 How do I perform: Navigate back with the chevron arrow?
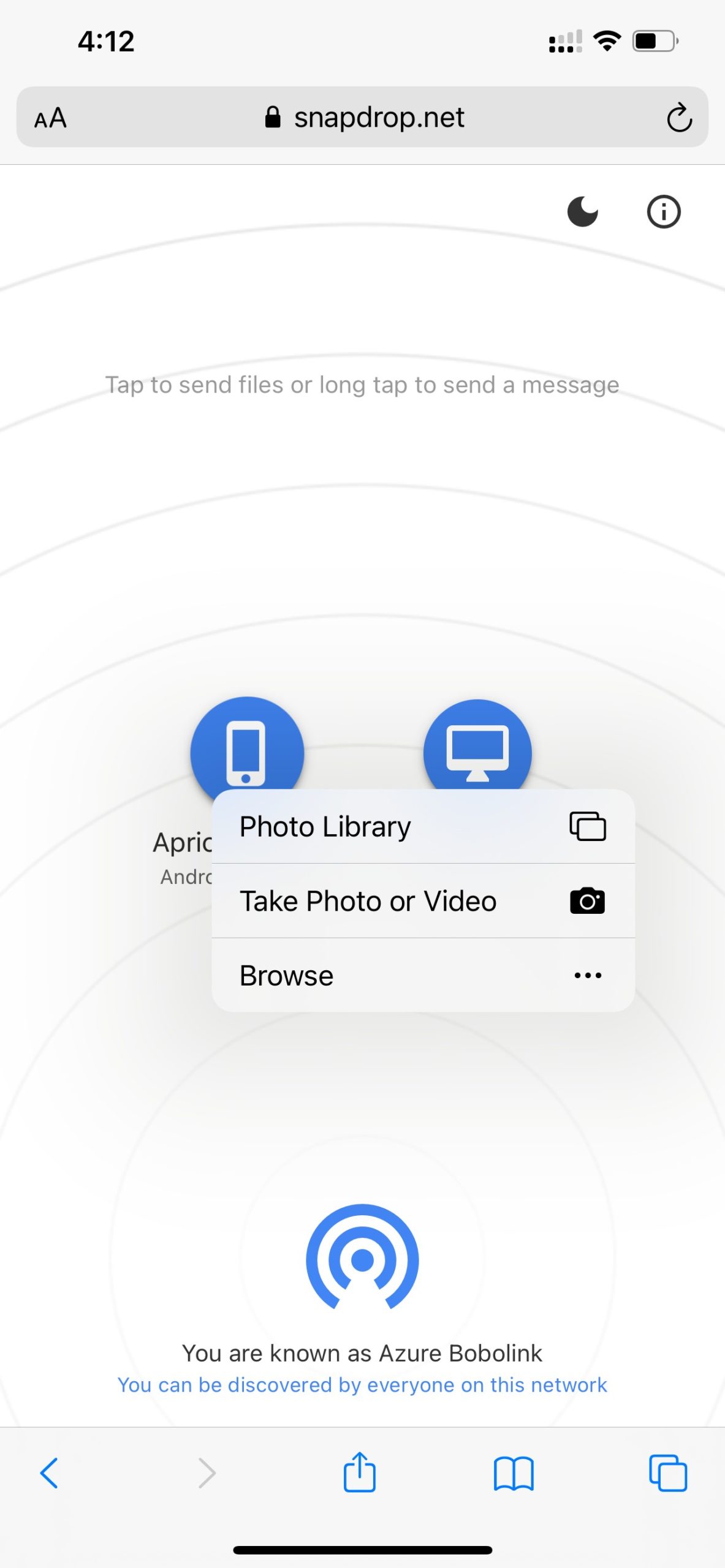49,1474
